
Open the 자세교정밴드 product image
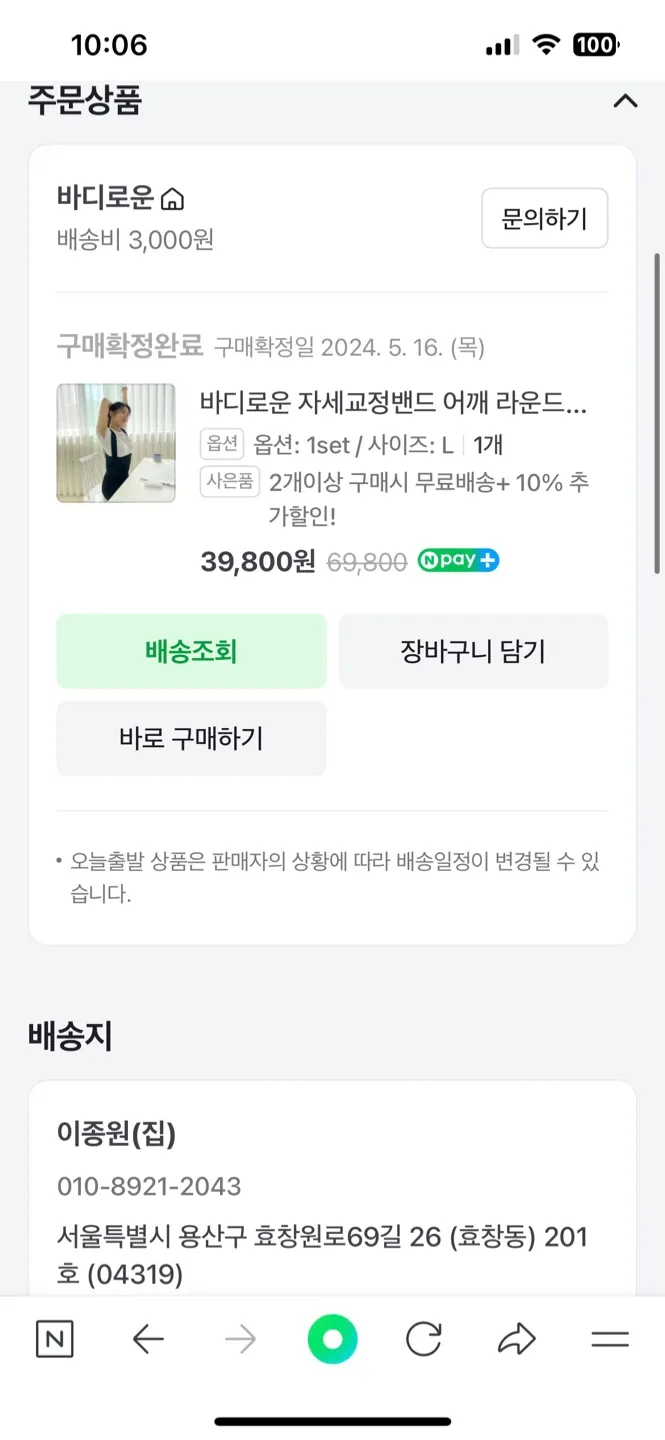point(116,443)
